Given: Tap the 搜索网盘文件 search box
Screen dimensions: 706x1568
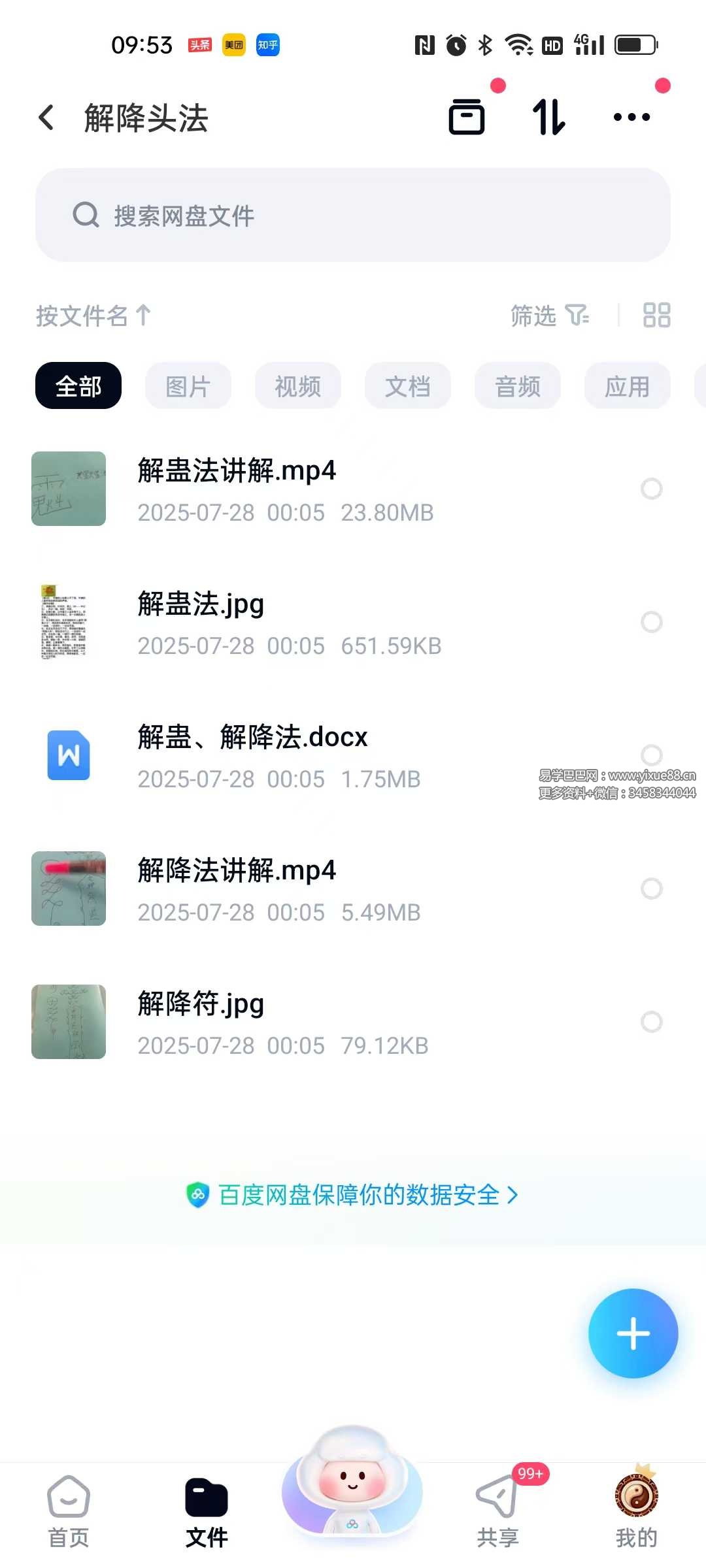Looking at the screenshot, I should point(353,215).
